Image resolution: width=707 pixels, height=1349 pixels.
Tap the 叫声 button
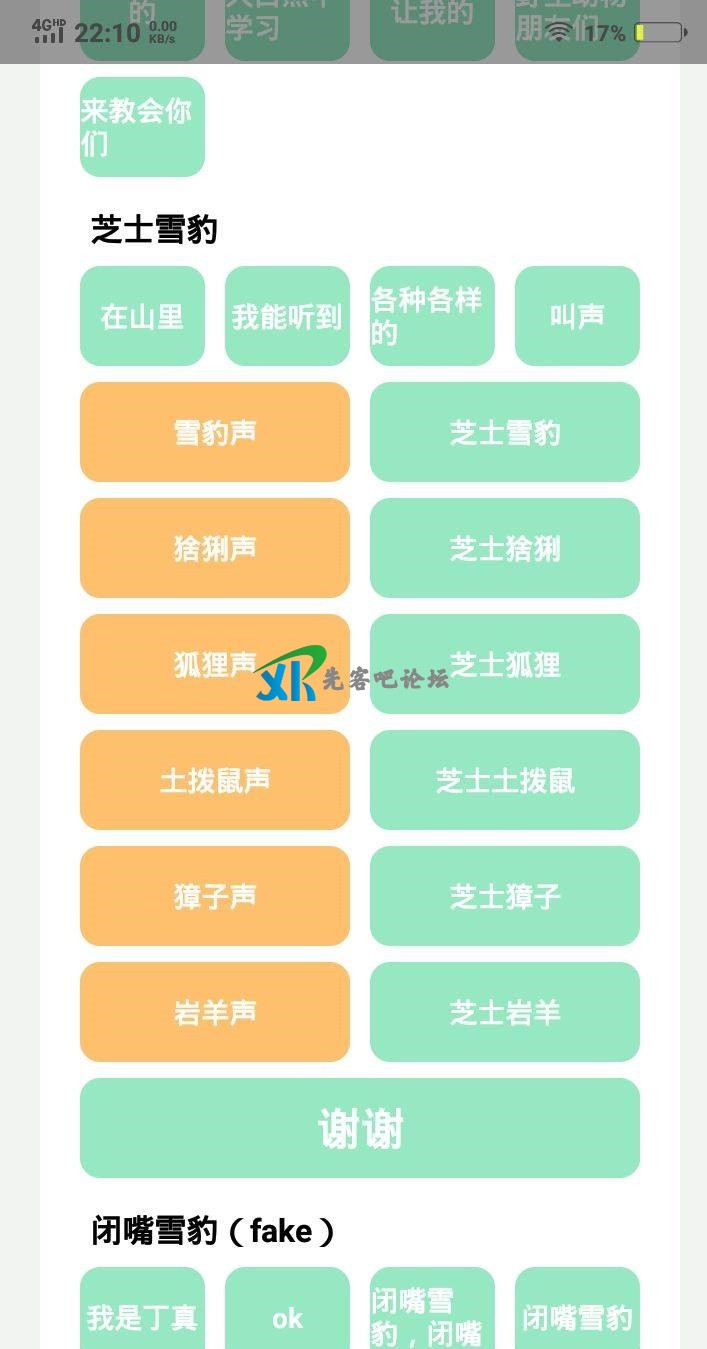pyautogui.click(x=577, y=316)
